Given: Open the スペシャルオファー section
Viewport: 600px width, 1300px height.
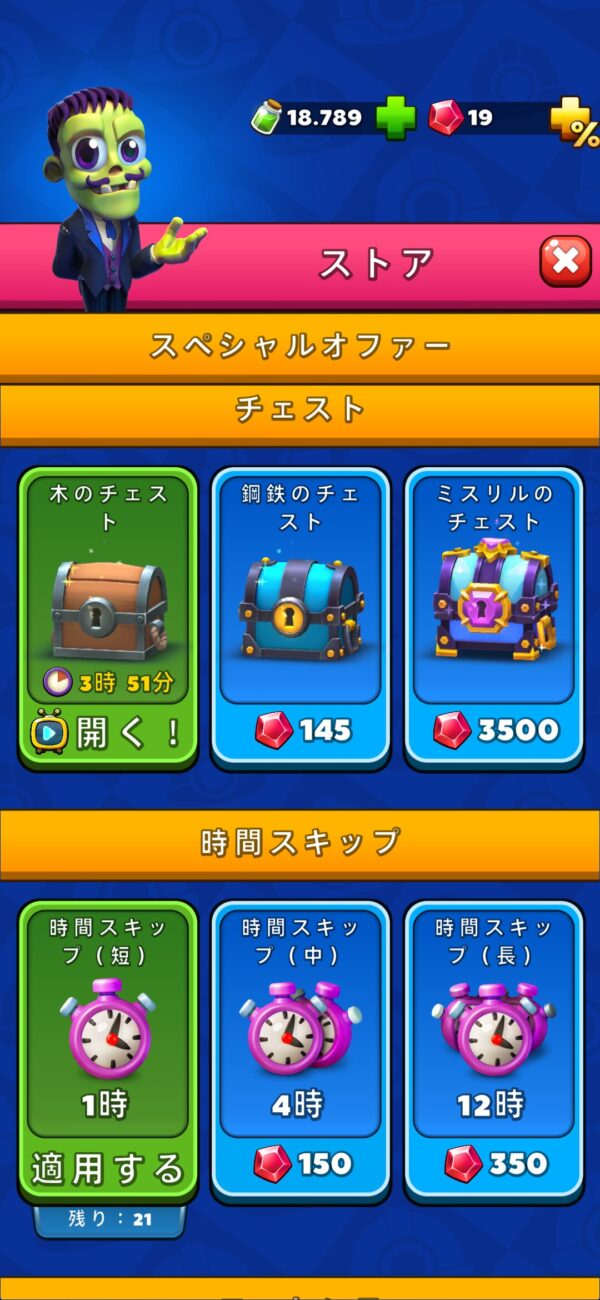Looking at the screenshot, I should click(300, 346).
